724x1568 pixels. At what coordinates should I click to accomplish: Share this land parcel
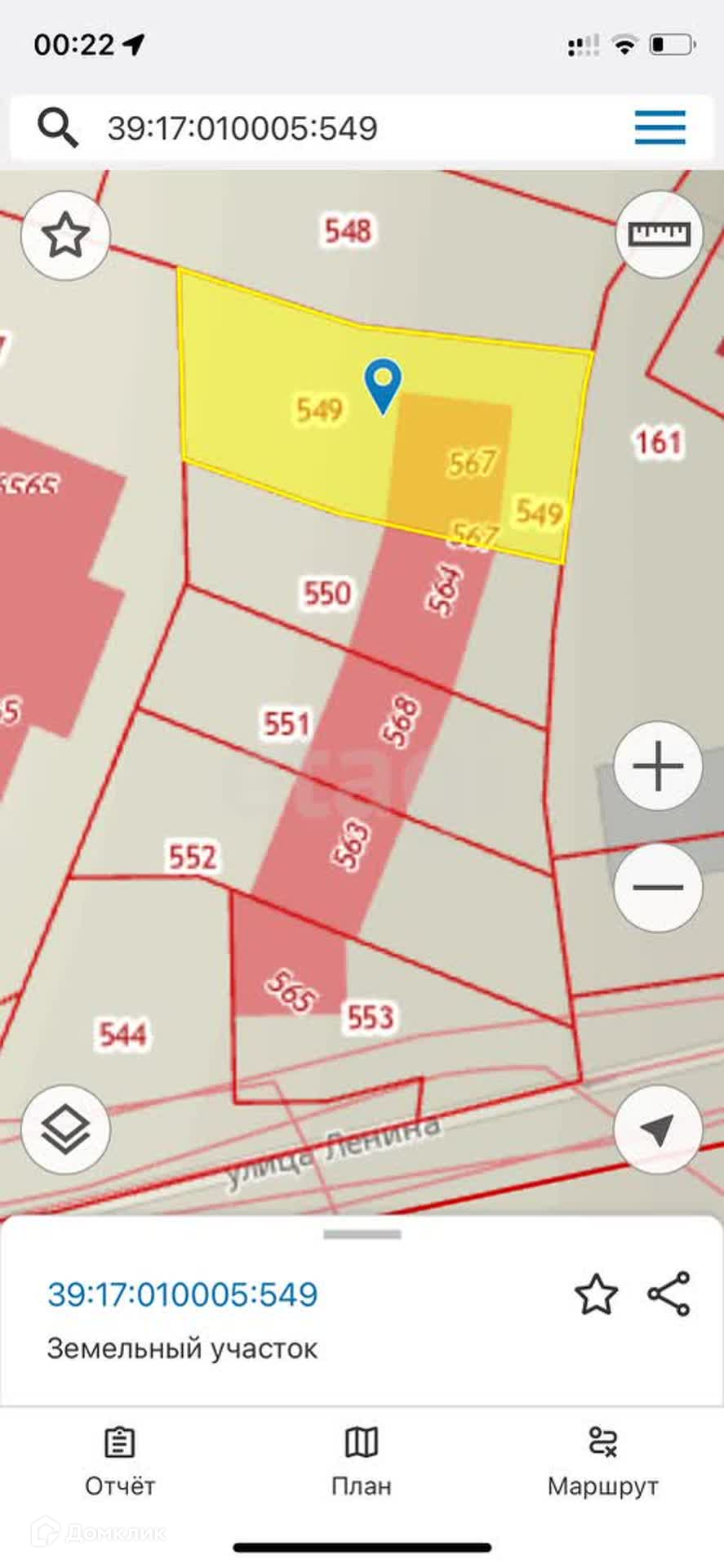pyautogui.click(x=669, y=1294)
